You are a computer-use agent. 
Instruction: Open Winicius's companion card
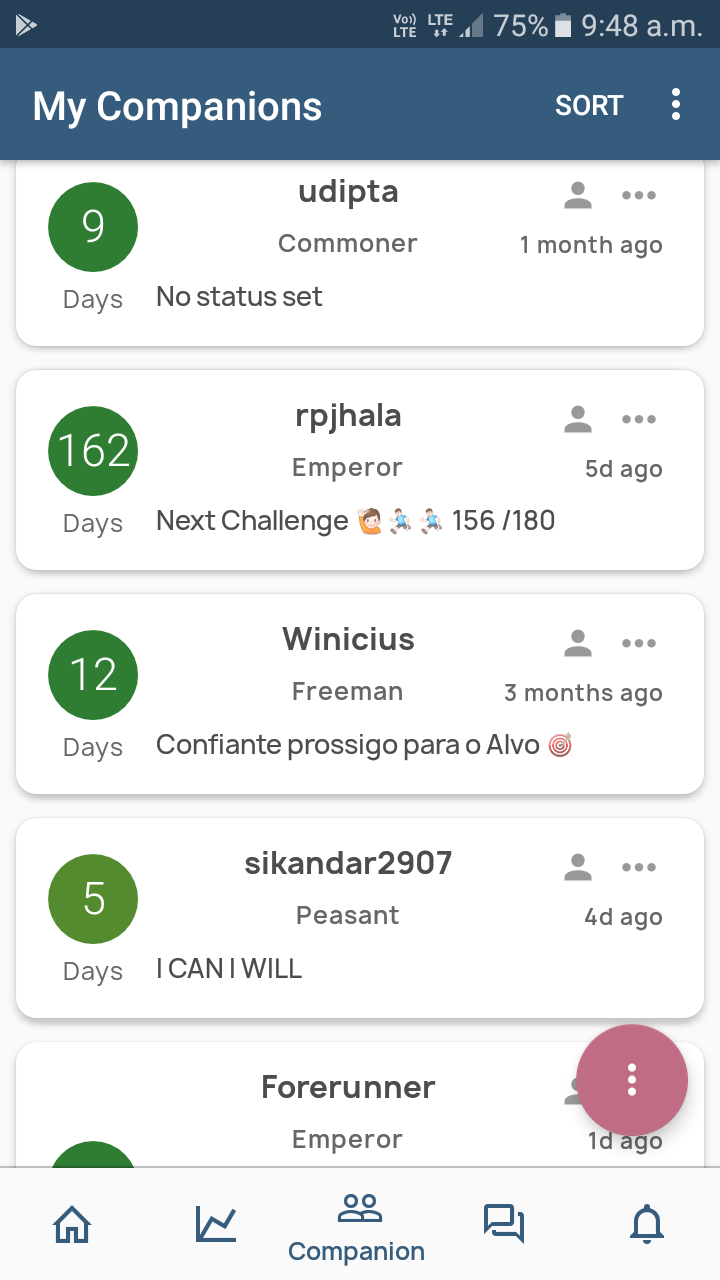click(x=360, y=694)
